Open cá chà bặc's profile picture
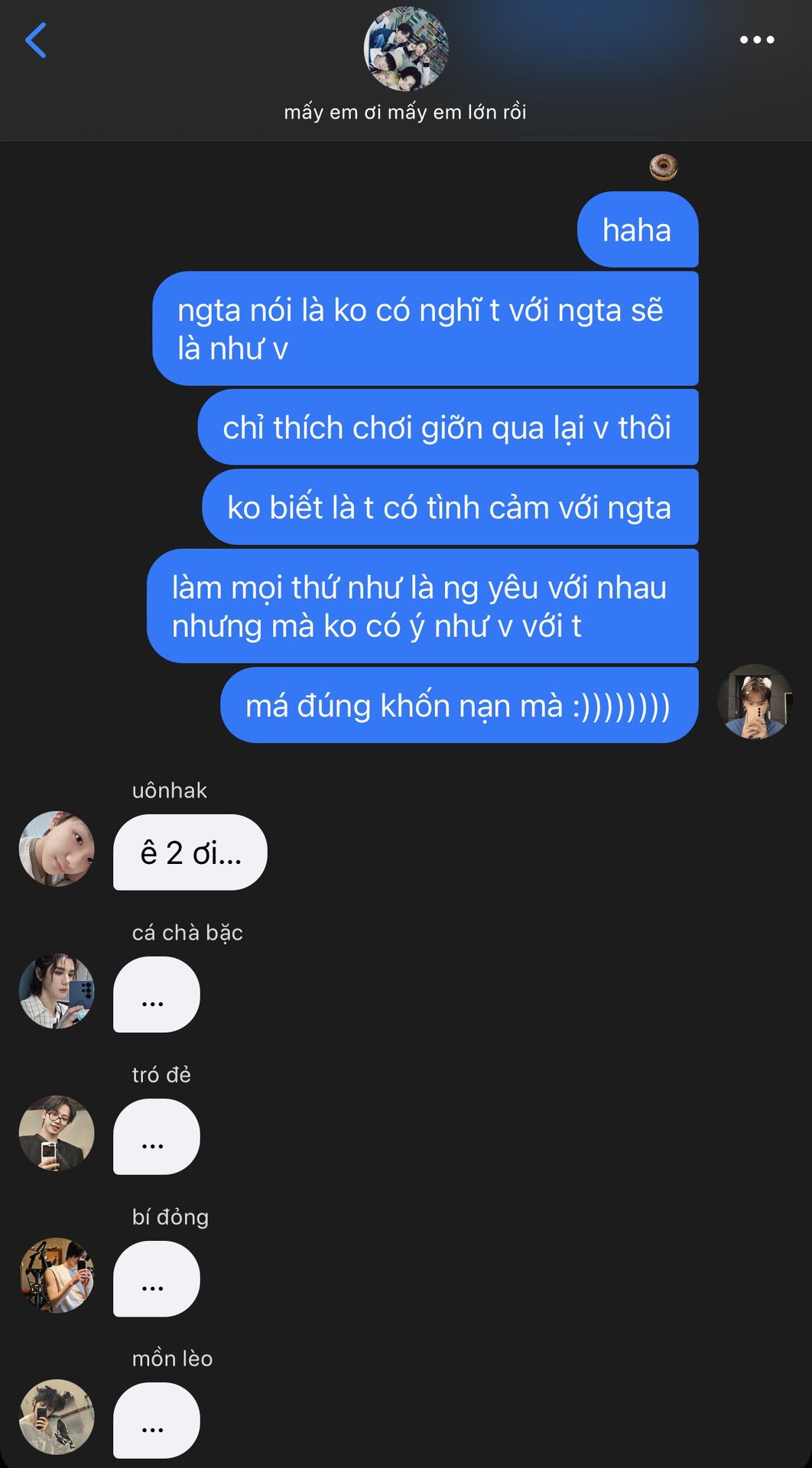The height and width of the screenshot is (1468, 812). point(57,991)
